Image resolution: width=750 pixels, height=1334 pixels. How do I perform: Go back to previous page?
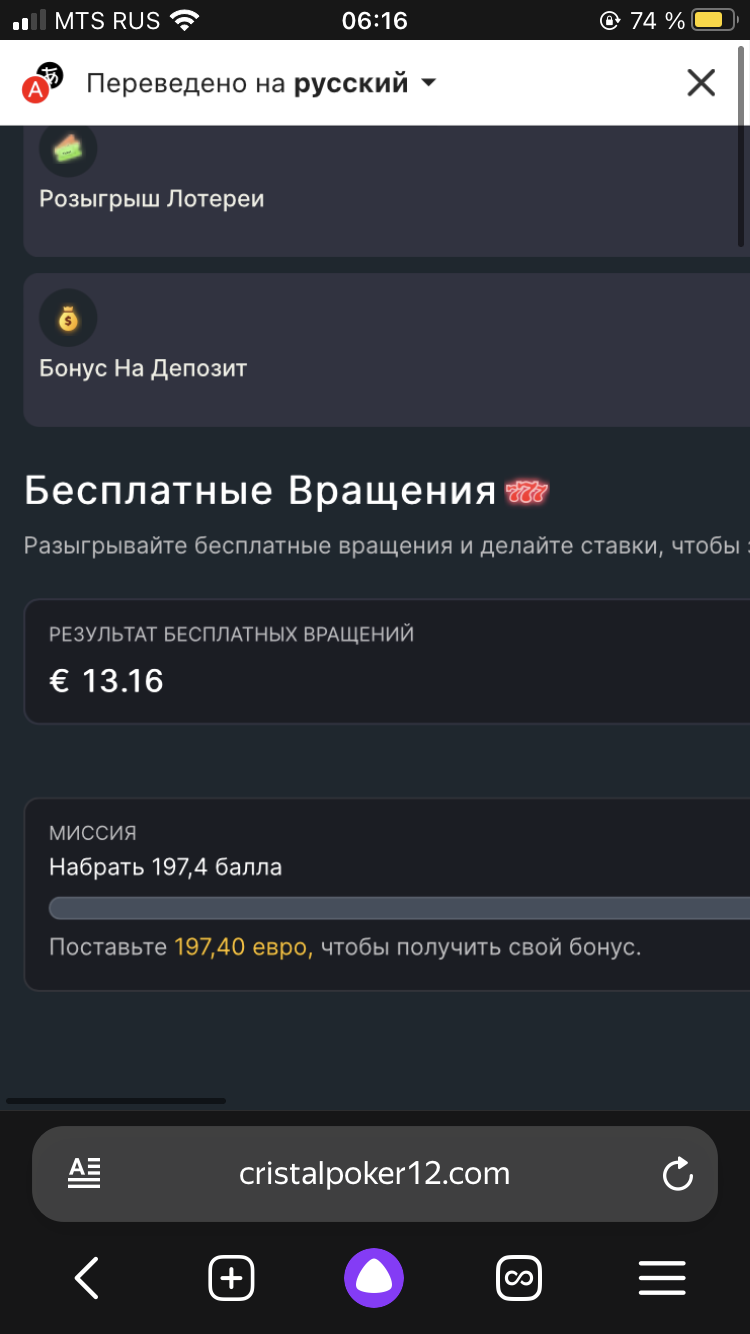(87, 1278)
